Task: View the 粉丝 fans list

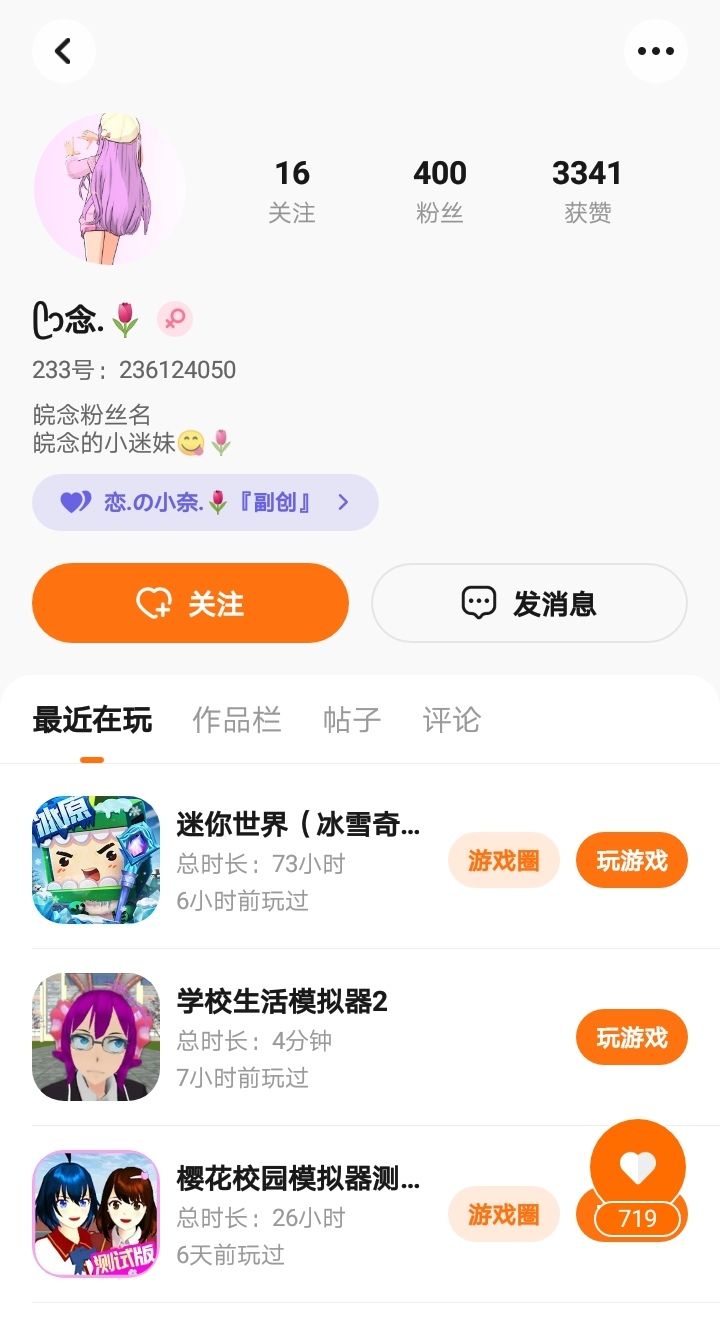Action: (x=440, y=191)
